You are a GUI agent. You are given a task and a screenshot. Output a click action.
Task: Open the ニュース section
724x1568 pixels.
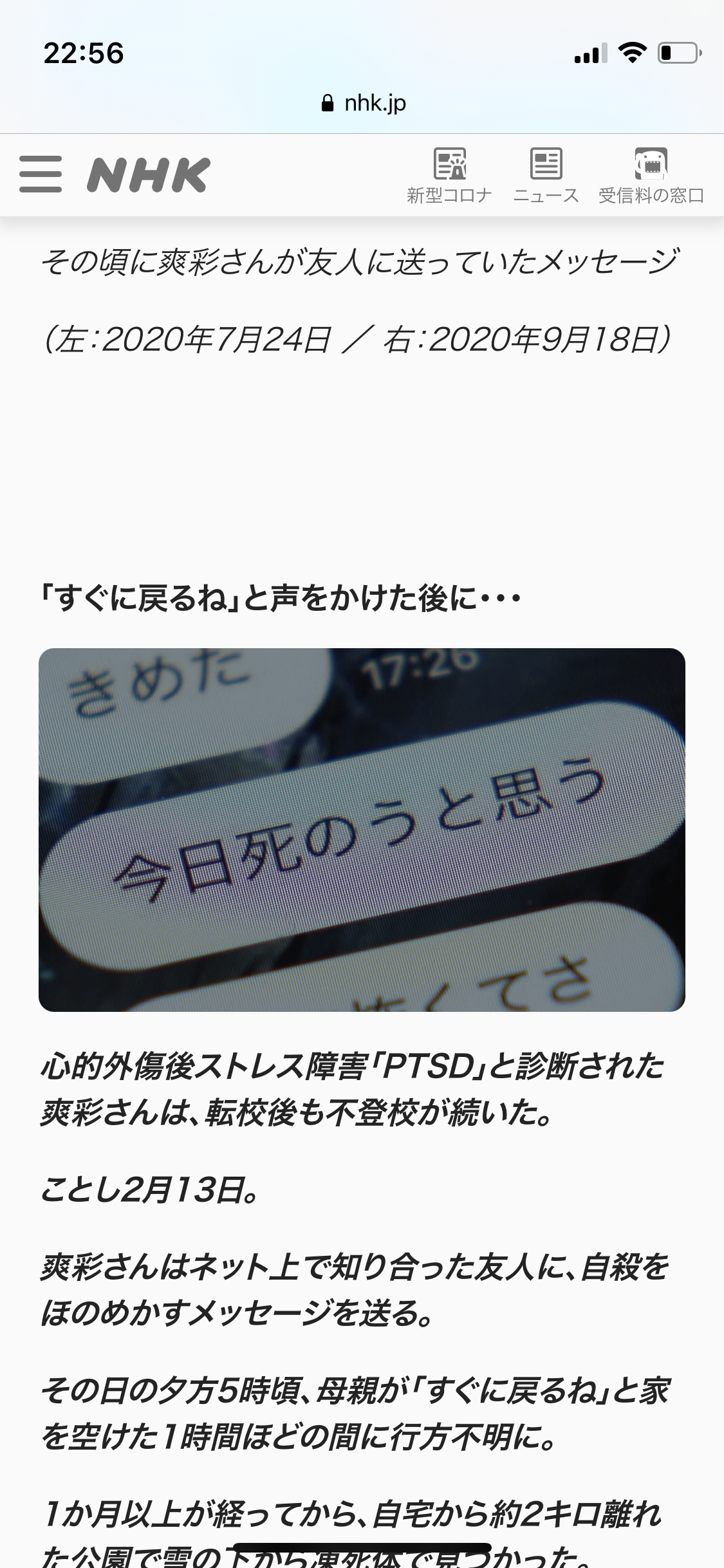(546, 175)
